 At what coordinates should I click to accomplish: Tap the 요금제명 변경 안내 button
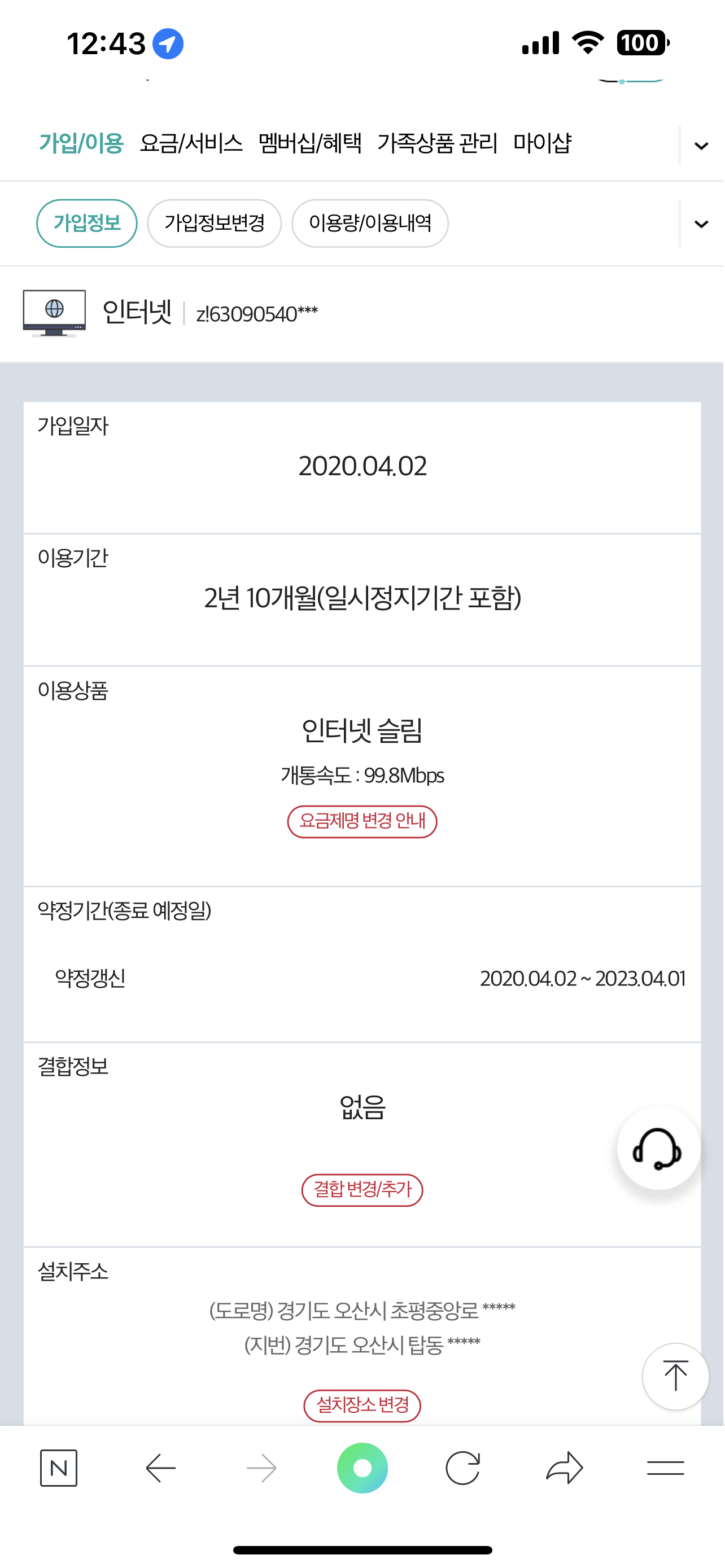(362, 821)
